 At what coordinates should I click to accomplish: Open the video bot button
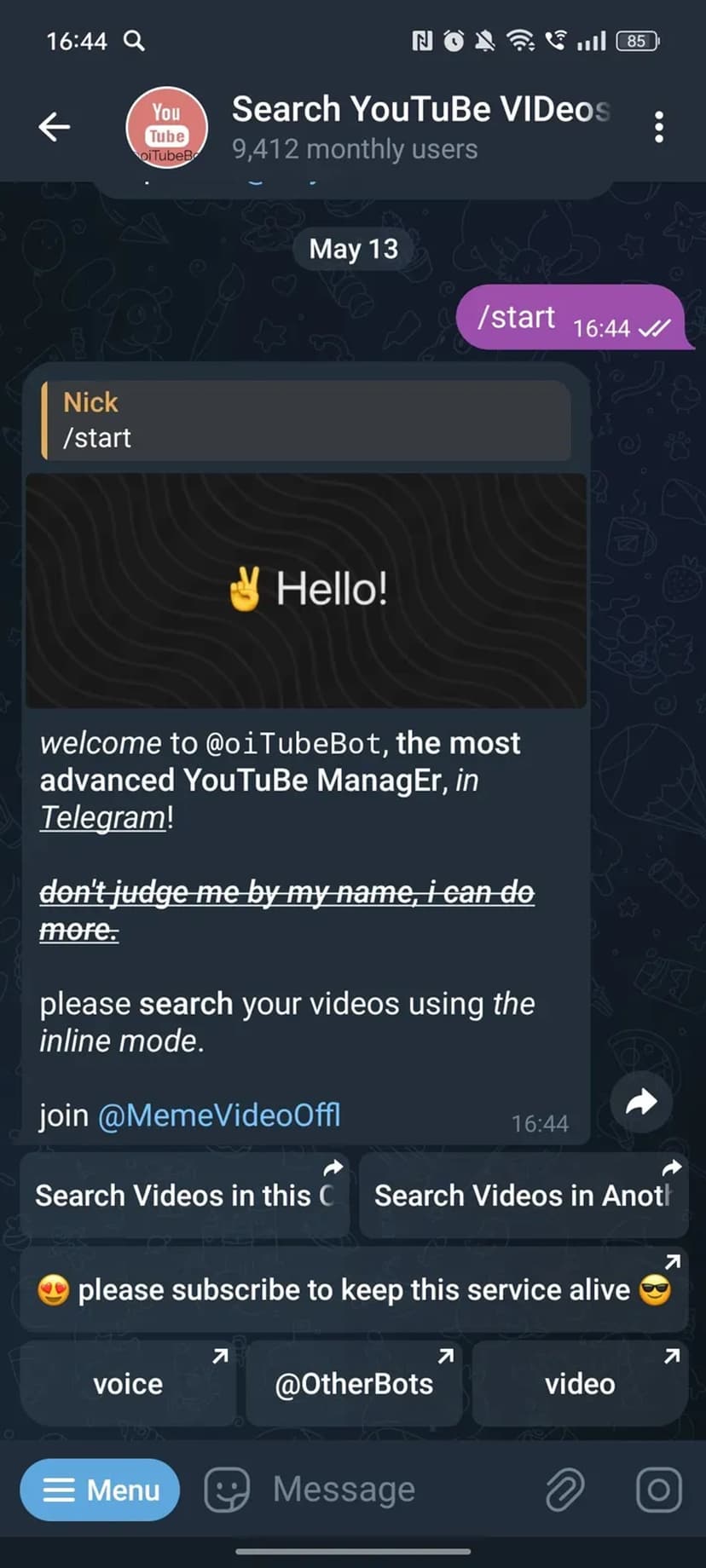click(580, 1384)
